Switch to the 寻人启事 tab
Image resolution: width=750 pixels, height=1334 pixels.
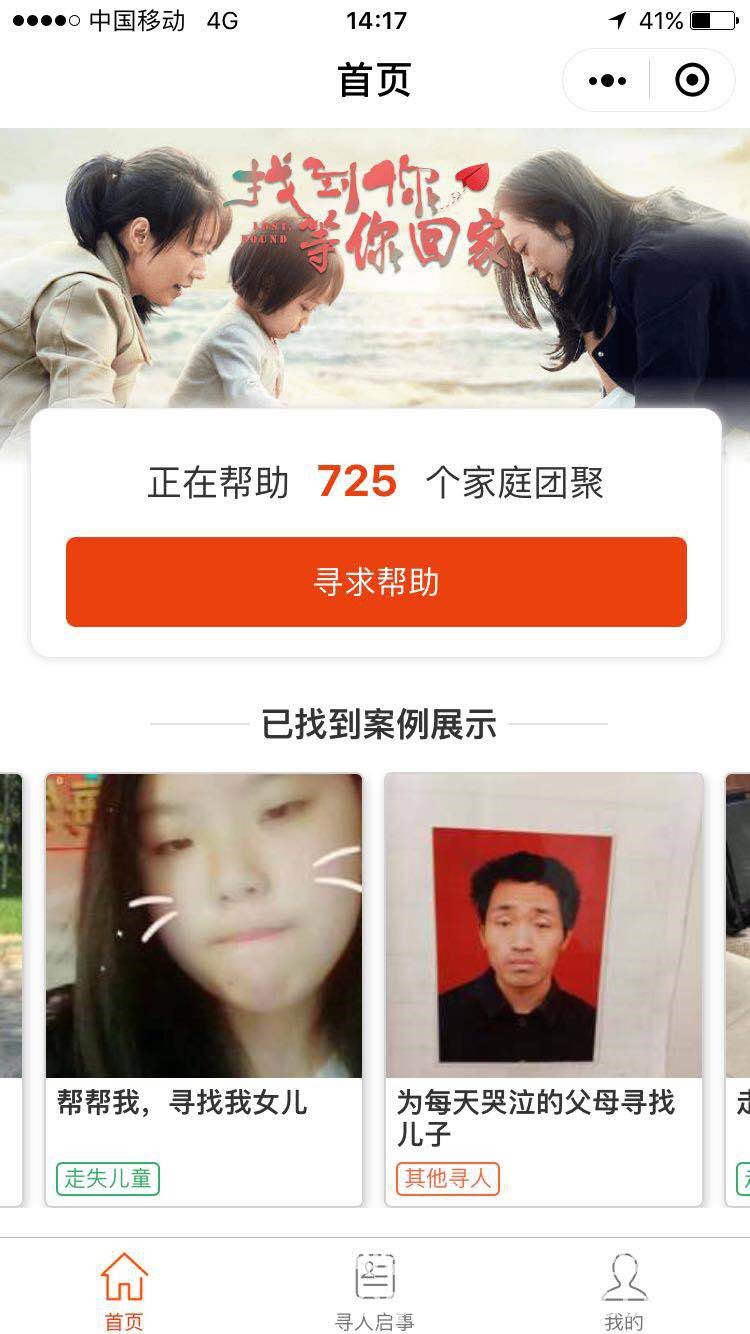pyautogui.click(x=374, y=1290)
